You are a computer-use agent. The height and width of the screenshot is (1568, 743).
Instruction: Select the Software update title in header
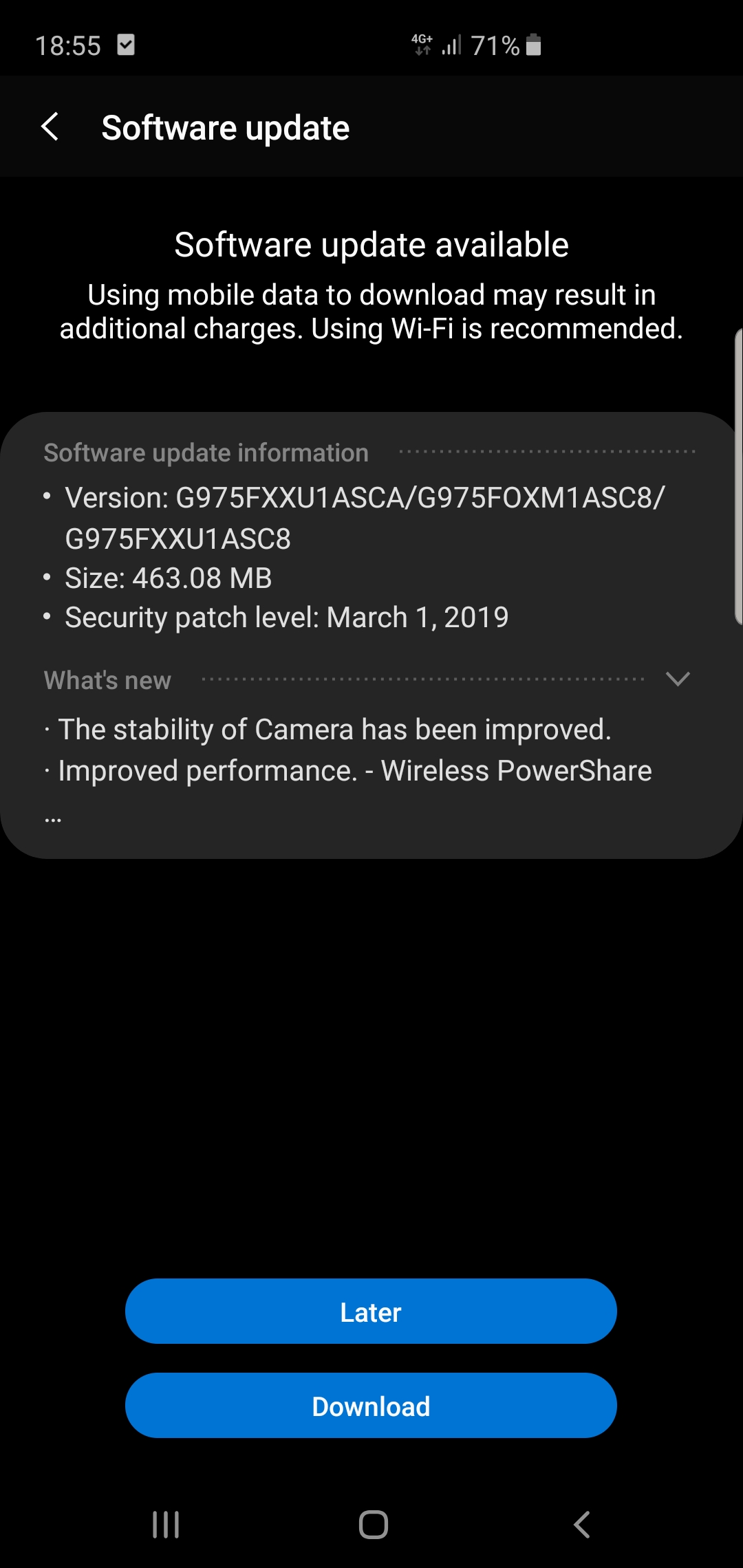pos(226,127)
